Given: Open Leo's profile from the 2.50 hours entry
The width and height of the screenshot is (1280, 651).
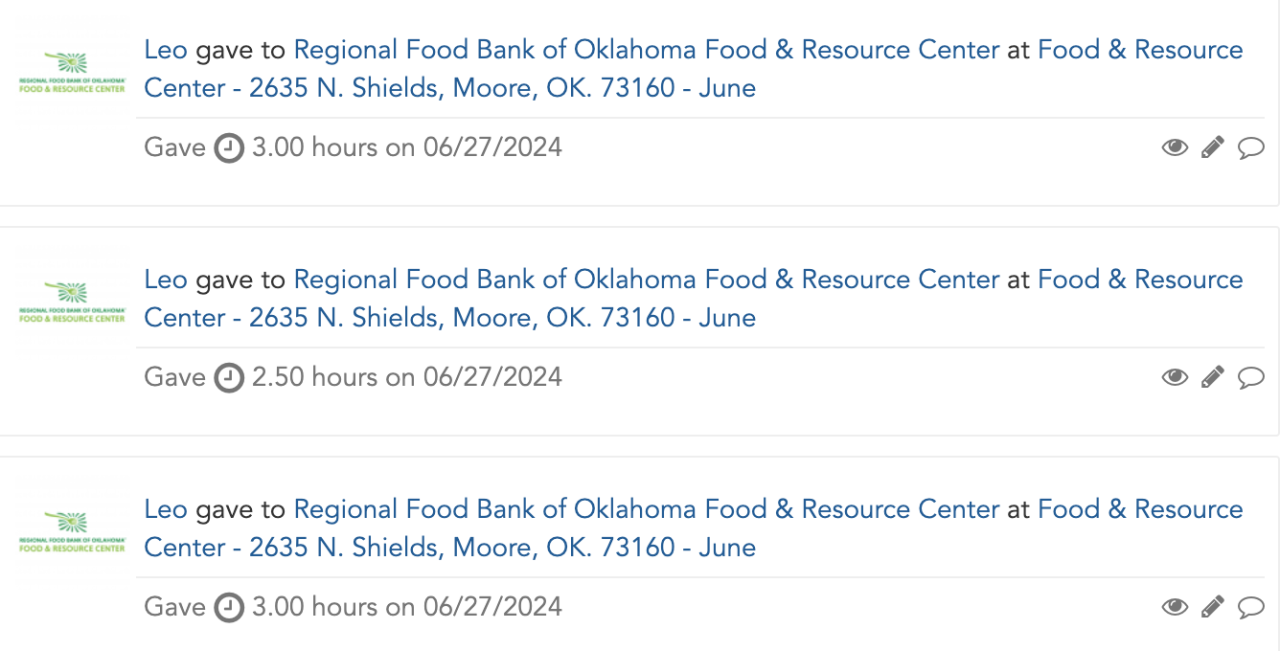Looking at the screenshot, I should click(165, 280).
